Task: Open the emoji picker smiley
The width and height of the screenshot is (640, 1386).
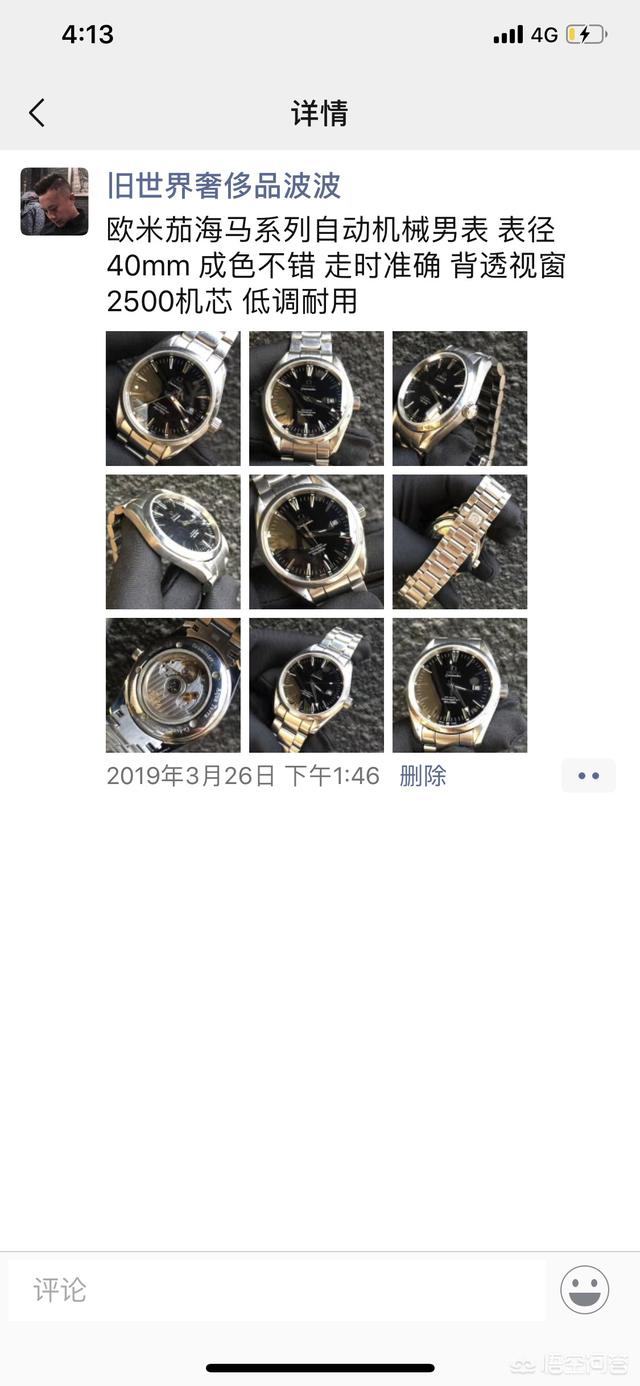Action: [585, 1290]
